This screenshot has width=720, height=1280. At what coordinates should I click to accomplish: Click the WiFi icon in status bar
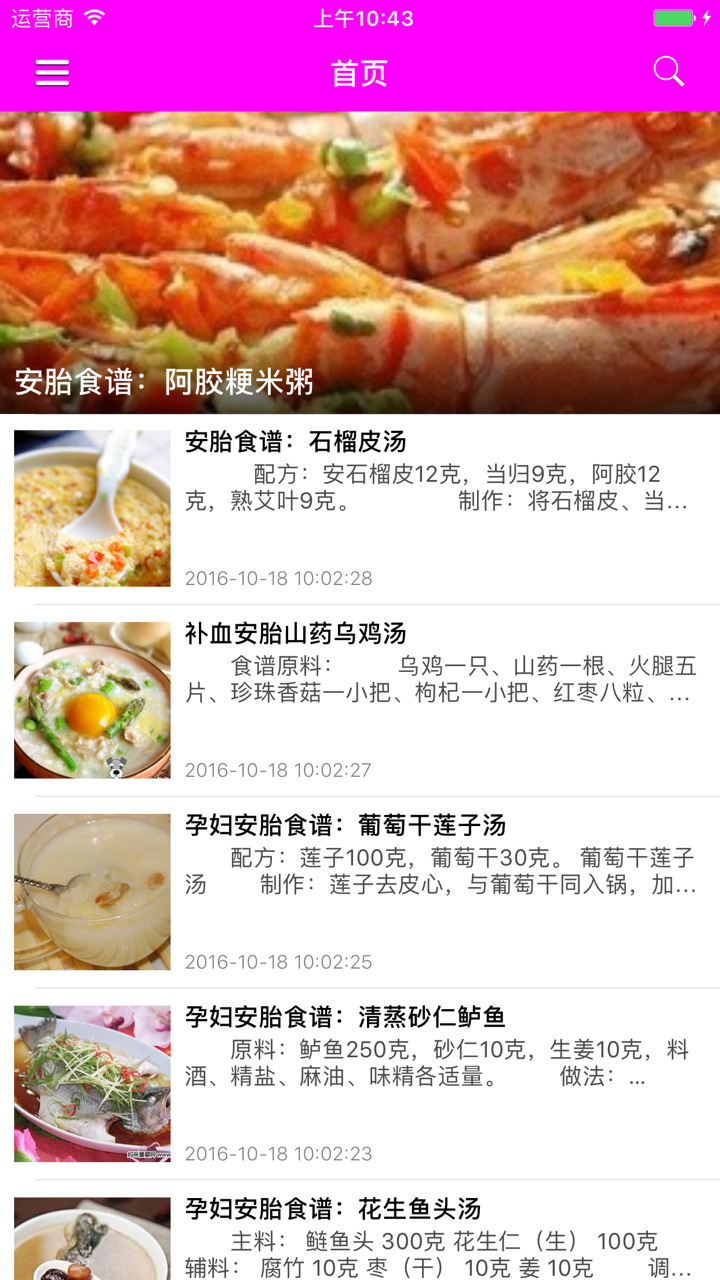(94, 16)
